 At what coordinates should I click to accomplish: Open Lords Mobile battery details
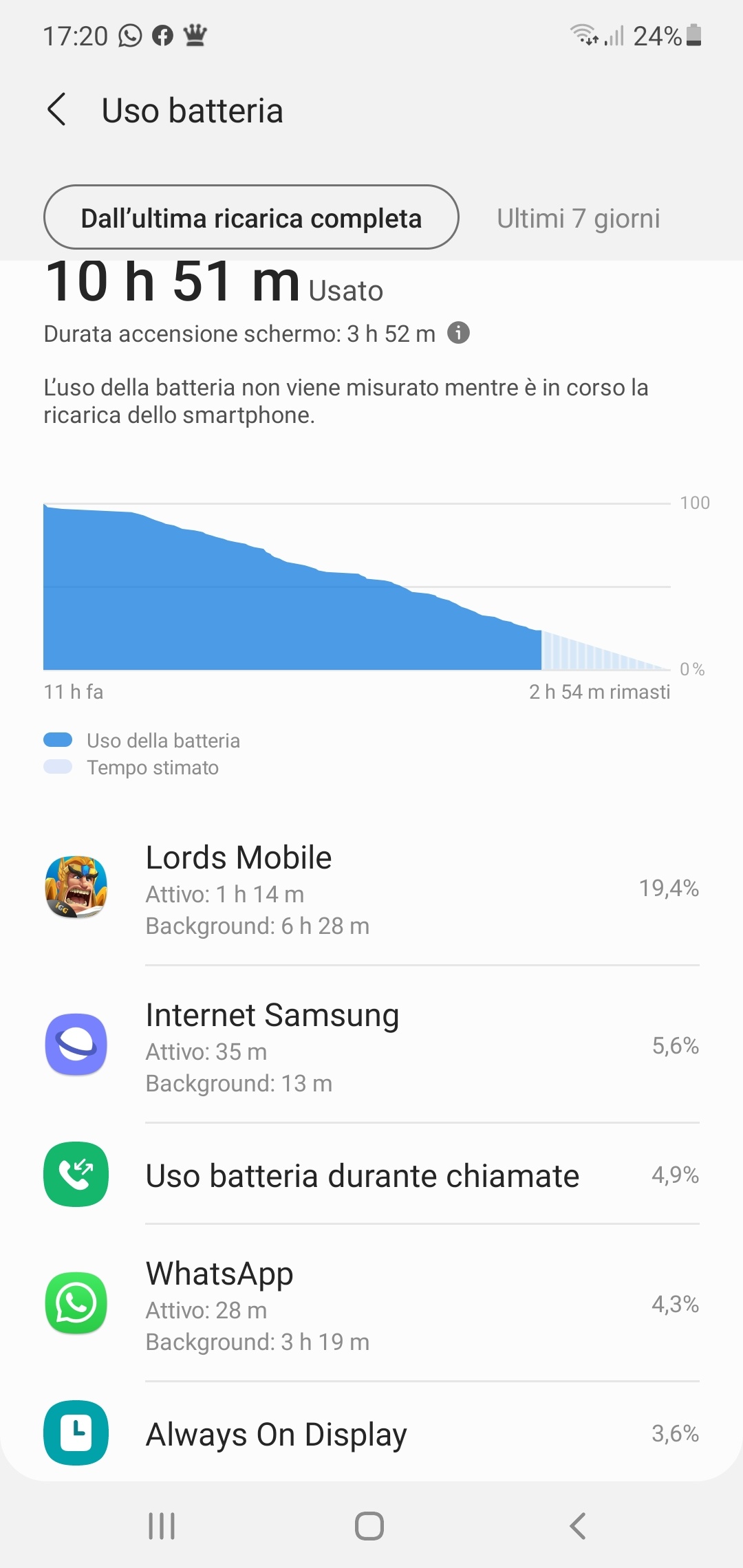[371, 888]
